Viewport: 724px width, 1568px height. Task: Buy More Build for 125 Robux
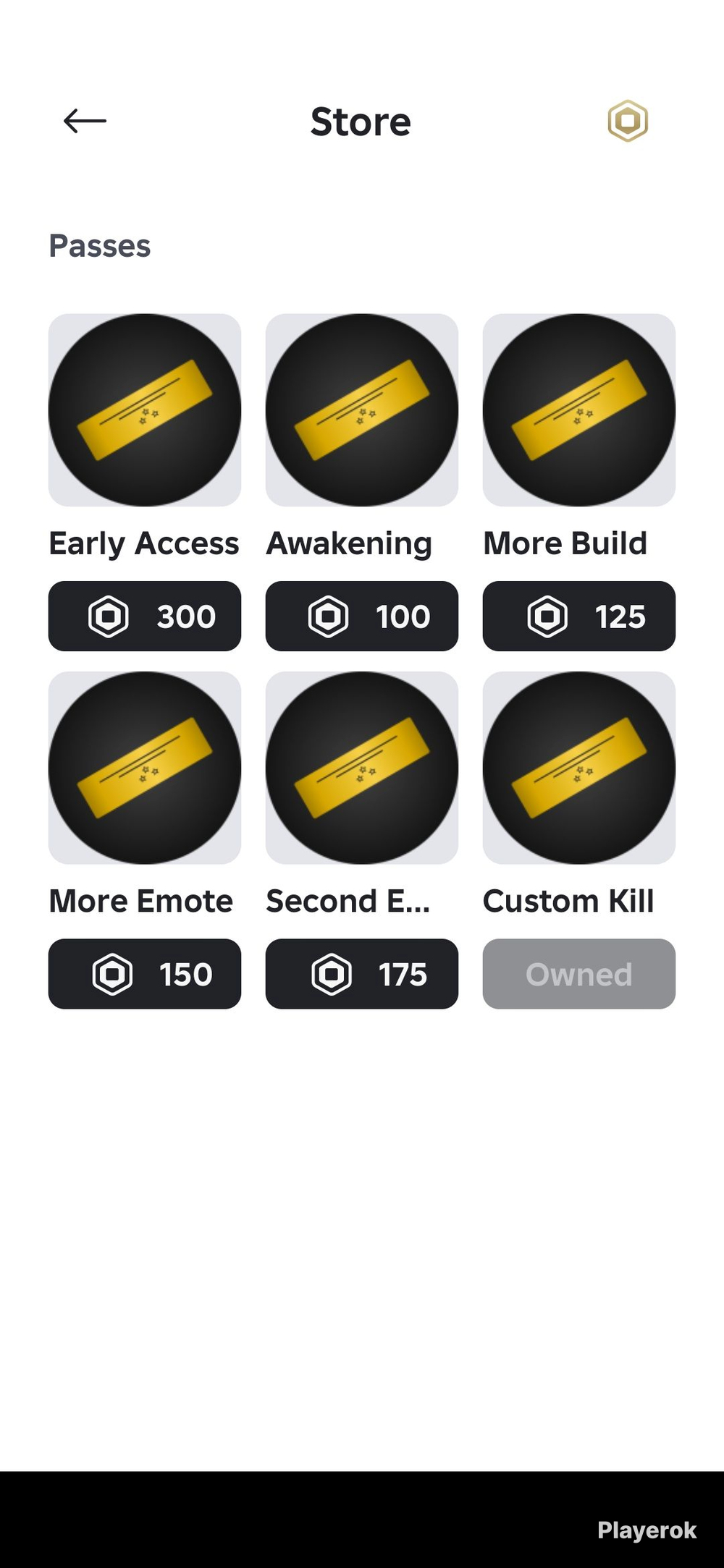(579, 616)
